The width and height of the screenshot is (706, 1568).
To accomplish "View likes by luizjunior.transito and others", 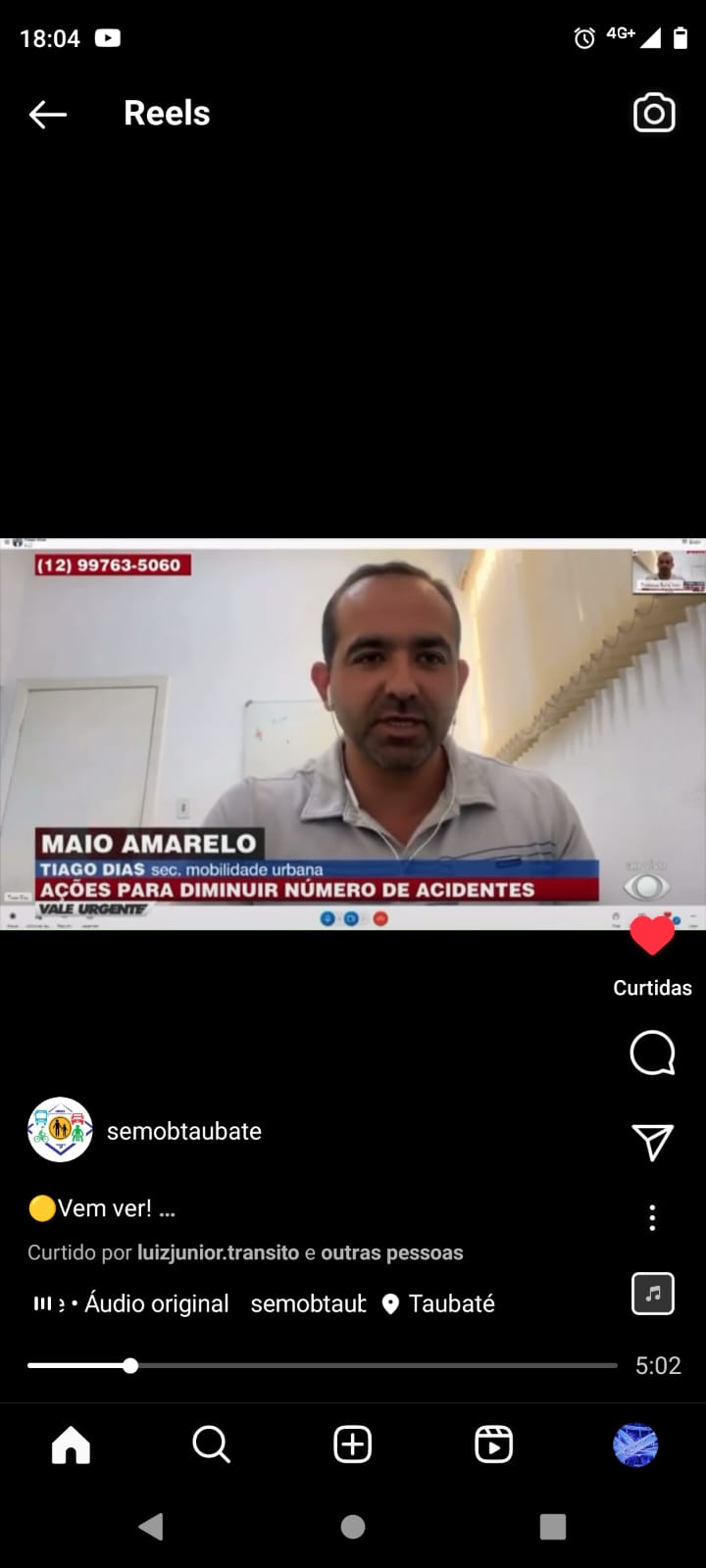I will coord(245,1252).
